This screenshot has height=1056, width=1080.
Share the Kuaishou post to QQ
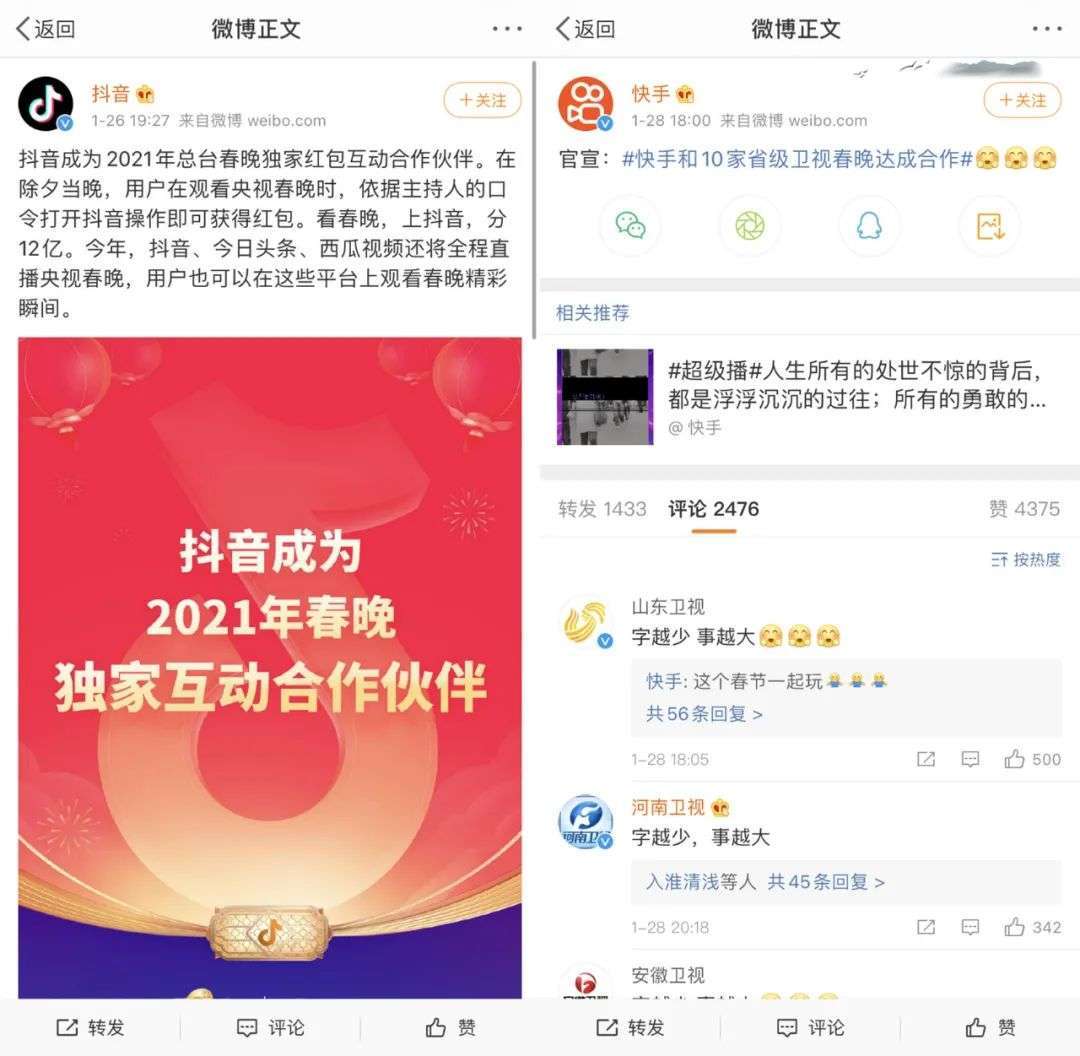click(x=869, y=226)
